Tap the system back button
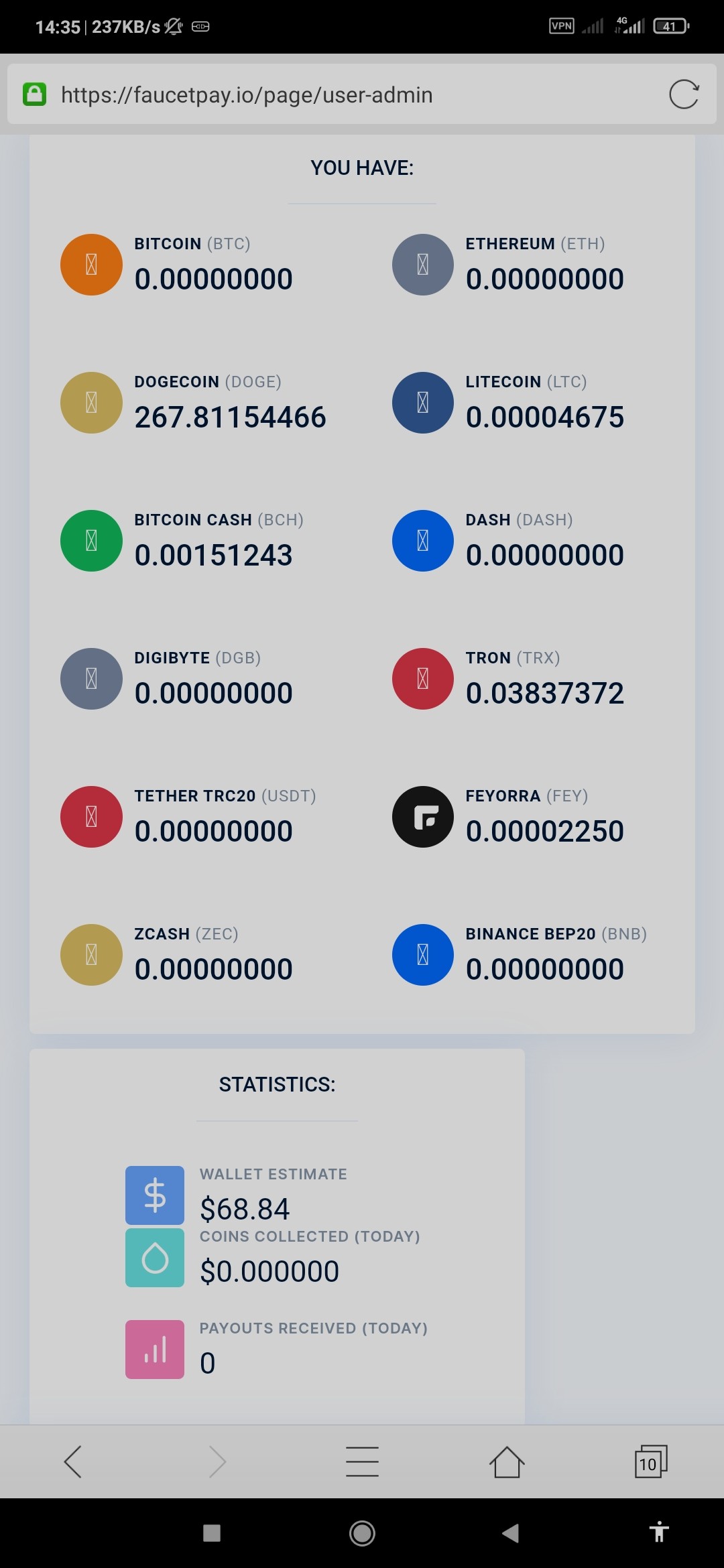The height and width of the screenshot is (1568, 724). [x=511, y=1533]
